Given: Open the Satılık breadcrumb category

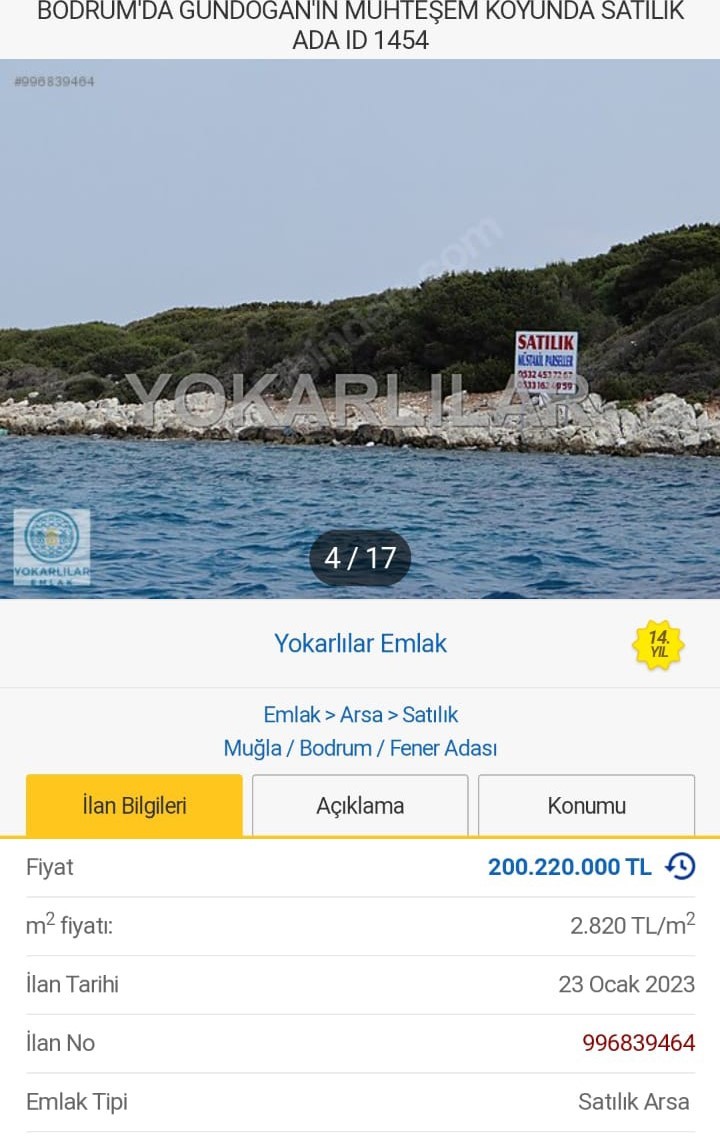Looking at the screenshot, I should click(x=430, y=714).
